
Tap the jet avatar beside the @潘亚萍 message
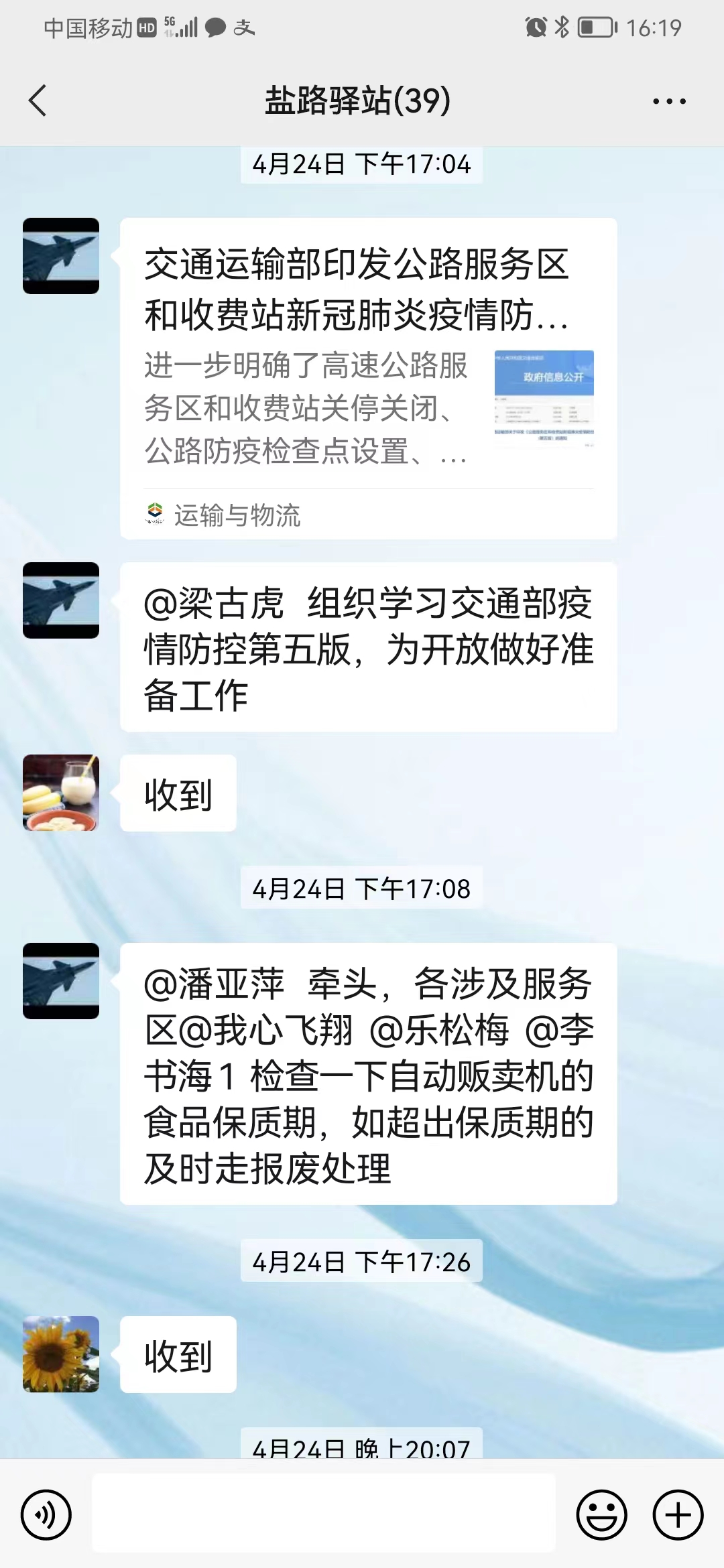click(61, 981)
